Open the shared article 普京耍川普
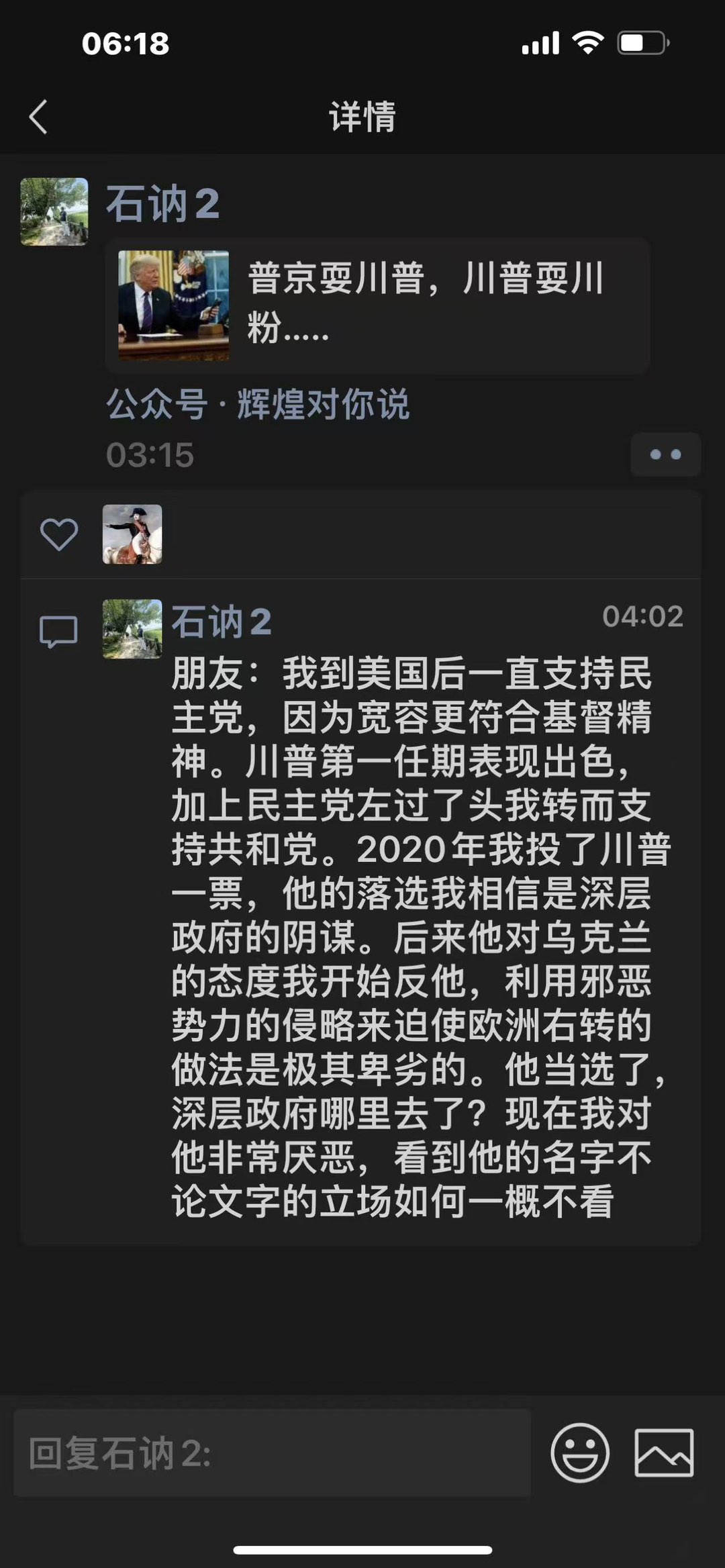 point(377,305)
